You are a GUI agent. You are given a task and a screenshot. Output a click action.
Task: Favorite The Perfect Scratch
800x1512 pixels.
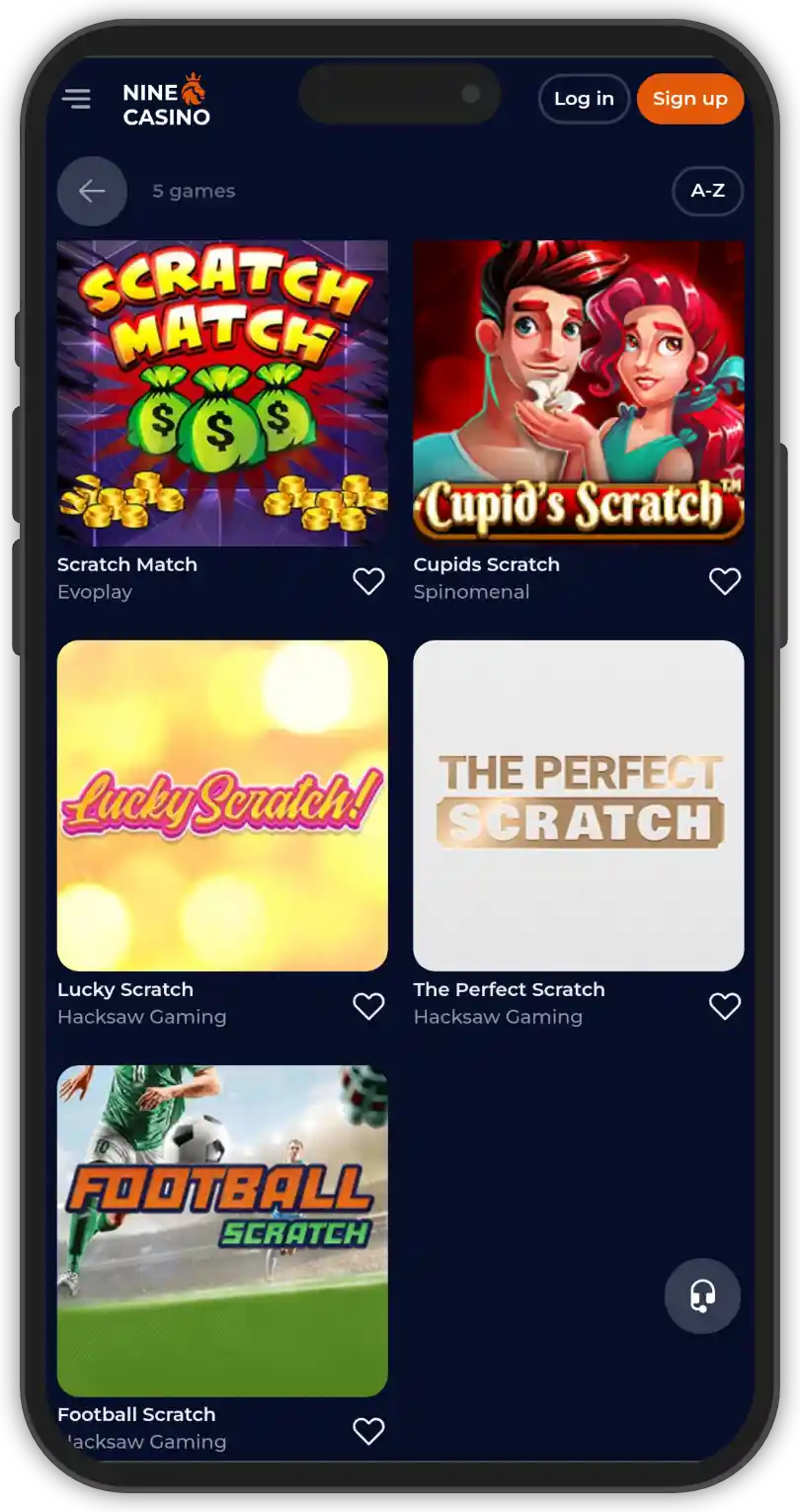724,1006
